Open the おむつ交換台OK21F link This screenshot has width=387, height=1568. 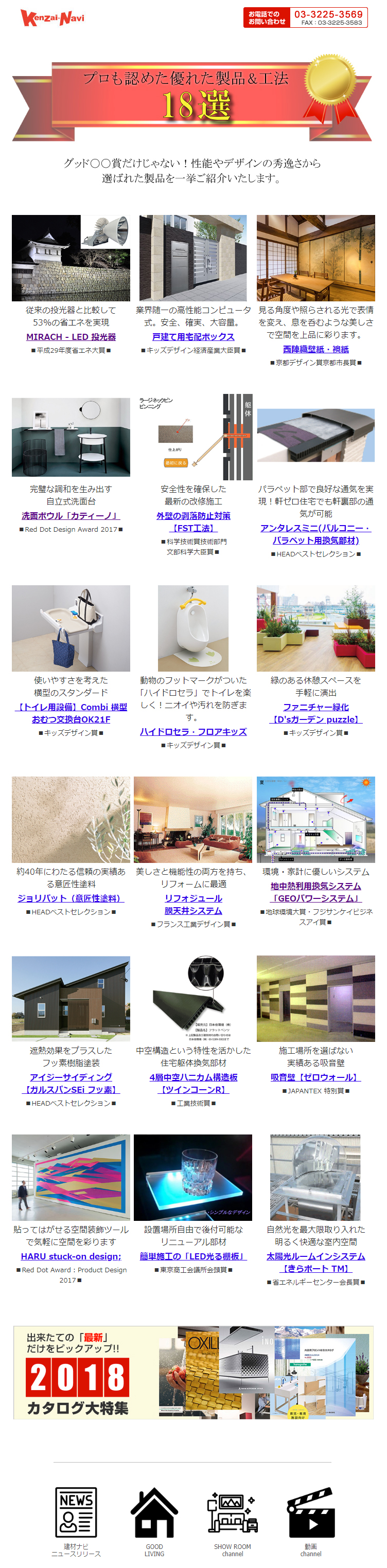tap(71, 713)
